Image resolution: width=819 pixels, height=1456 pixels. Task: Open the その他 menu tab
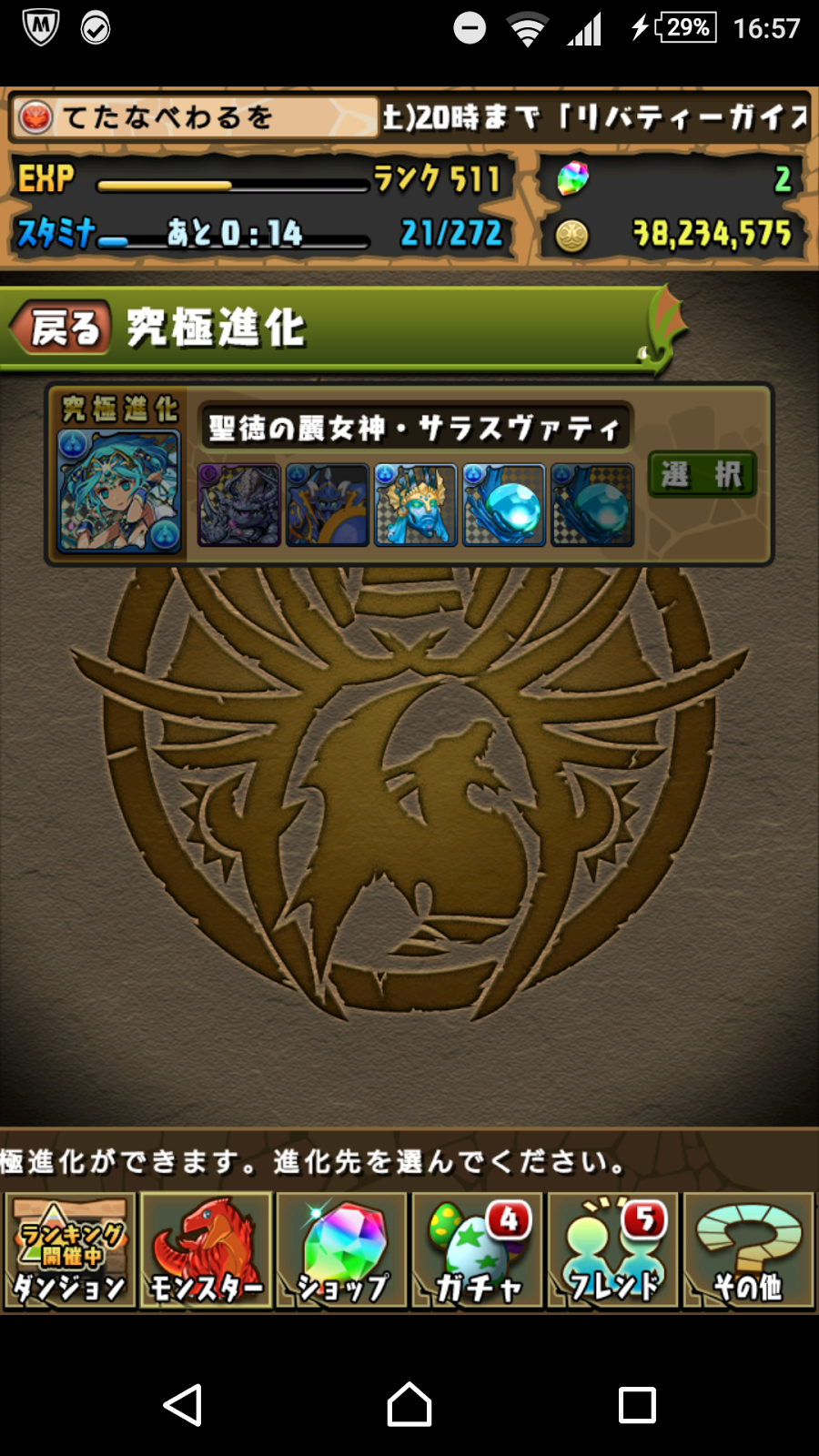[x=748, y=1250]
